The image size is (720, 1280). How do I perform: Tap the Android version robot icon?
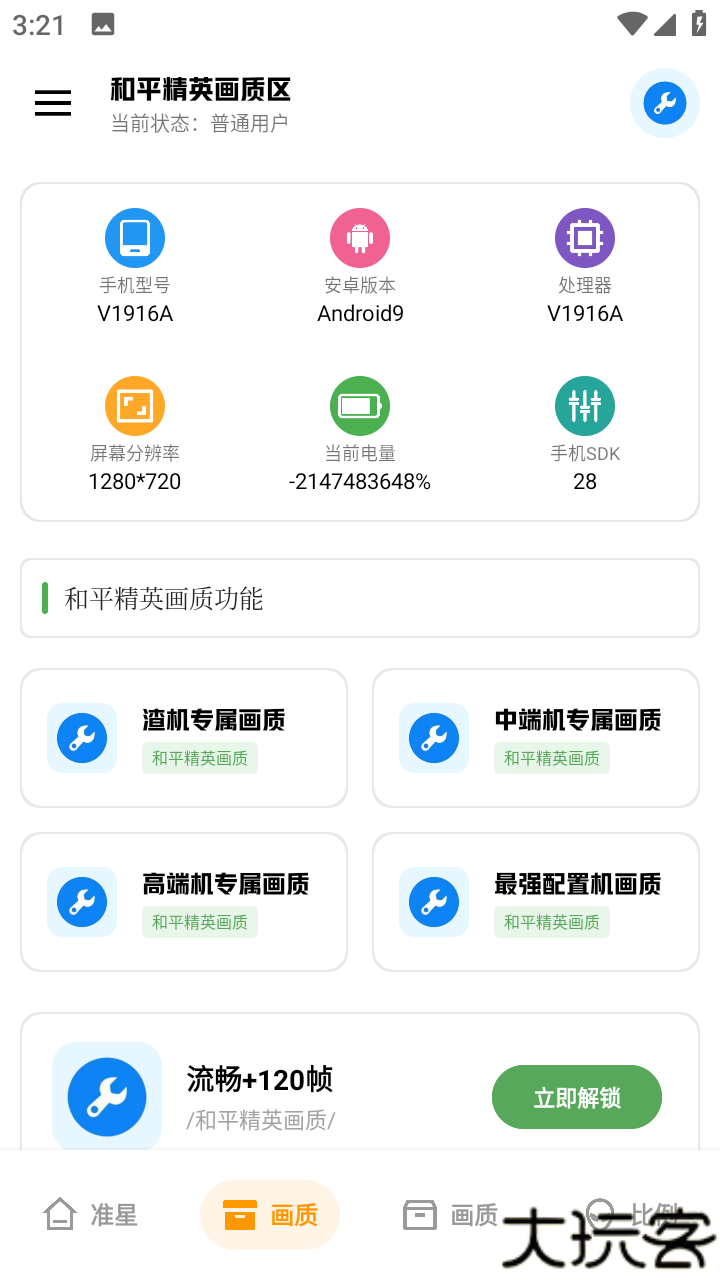360,237
